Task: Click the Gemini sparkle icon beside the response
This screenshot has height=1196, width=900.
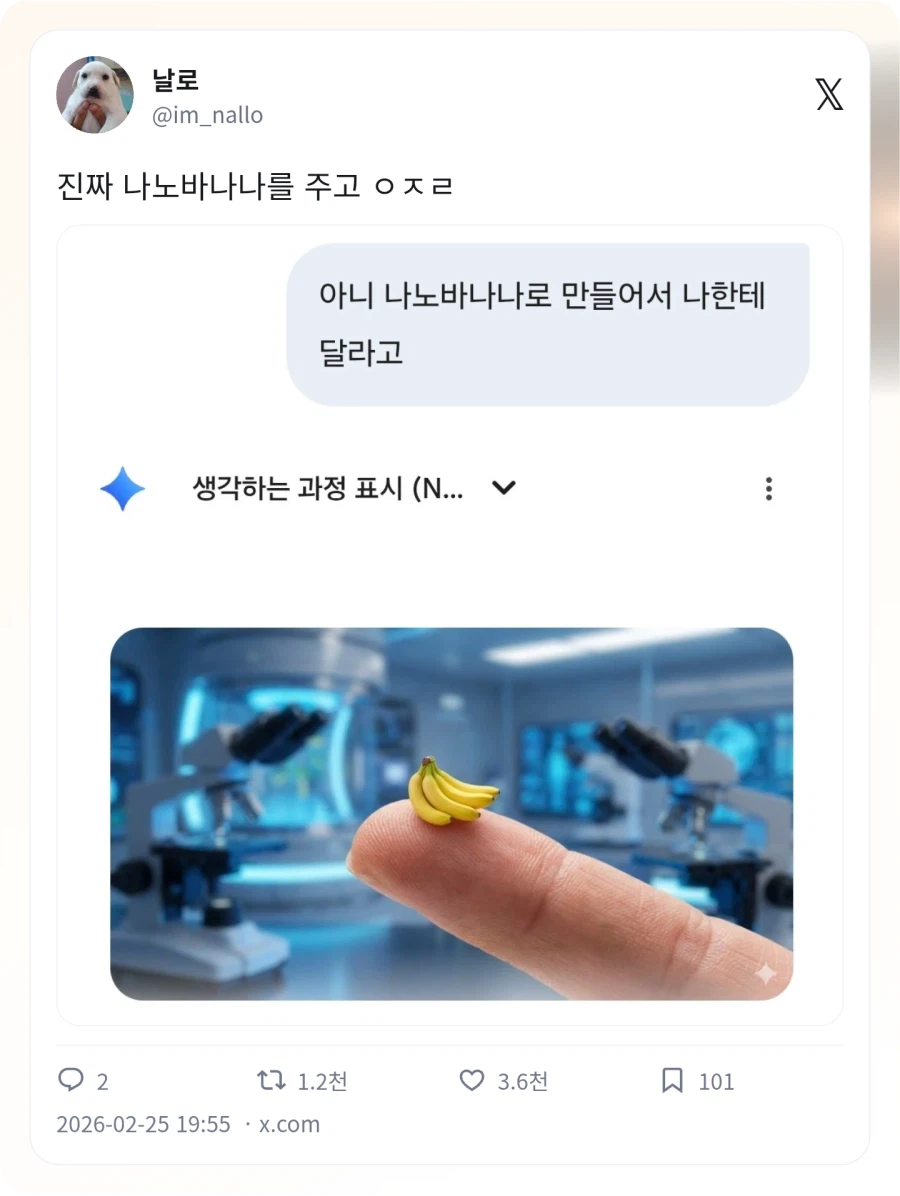Action: pos(122,489)
